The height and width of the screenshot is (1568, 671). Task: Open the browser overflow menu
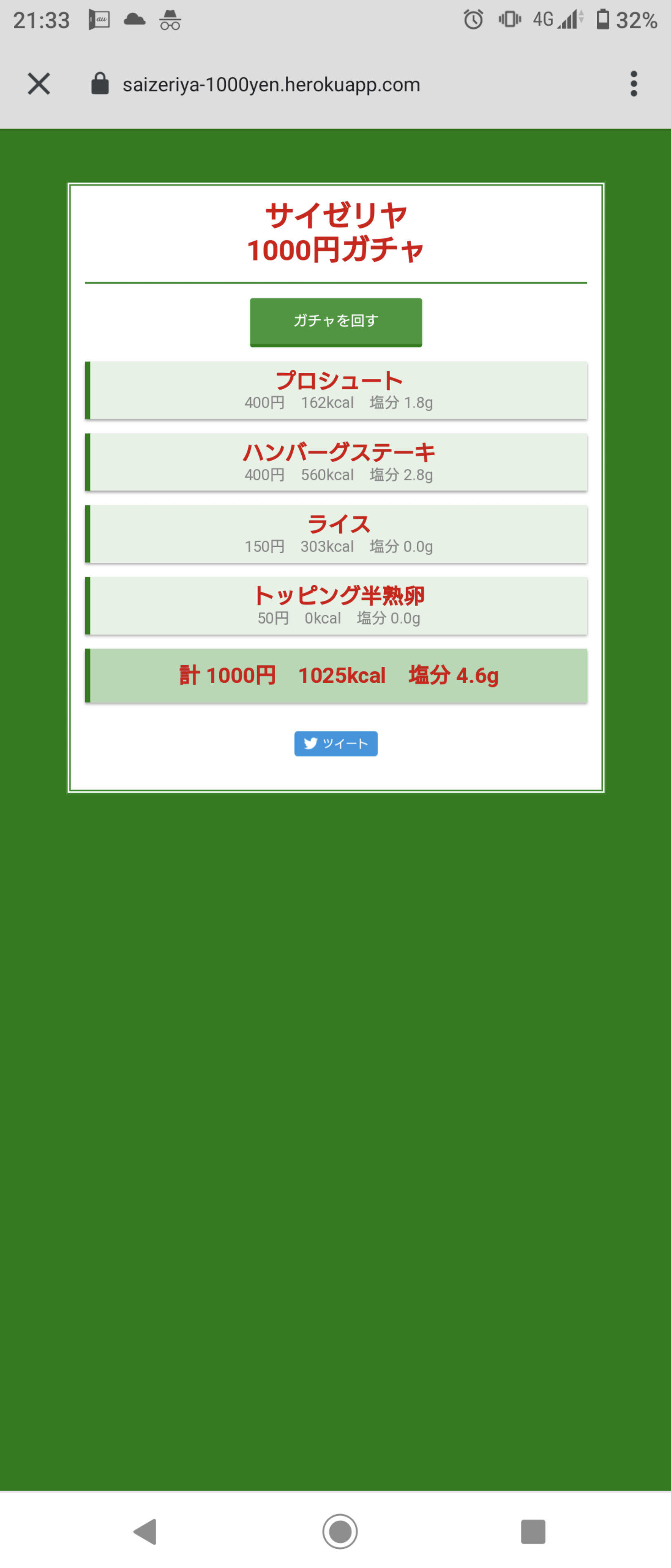point(633,84)
